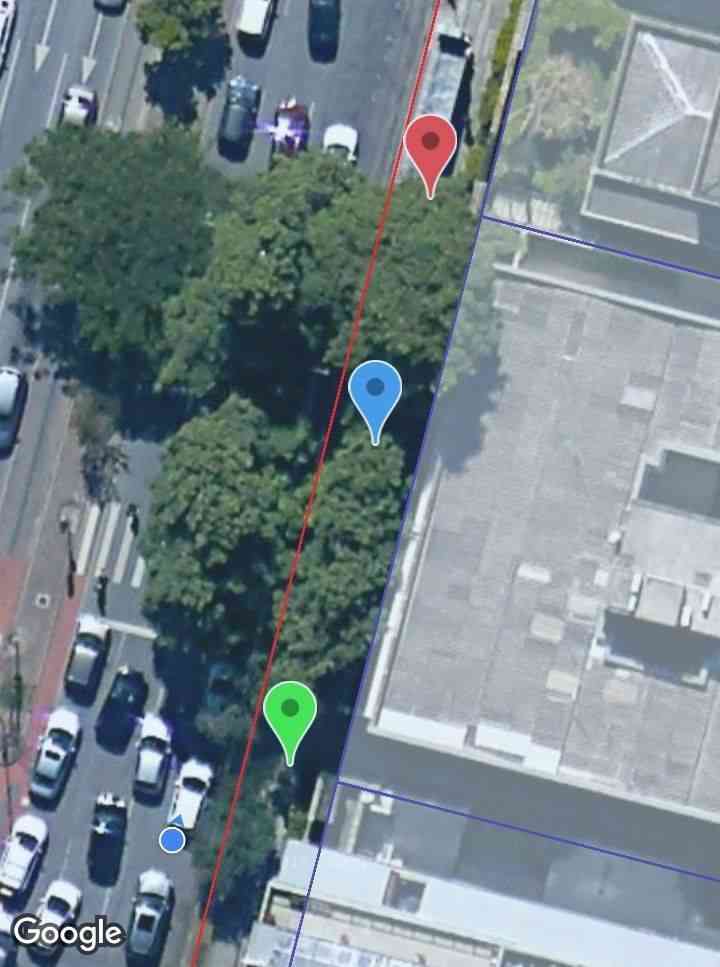Tap the red map pin marker
720x967 pixels.
(x=431, y=147)
